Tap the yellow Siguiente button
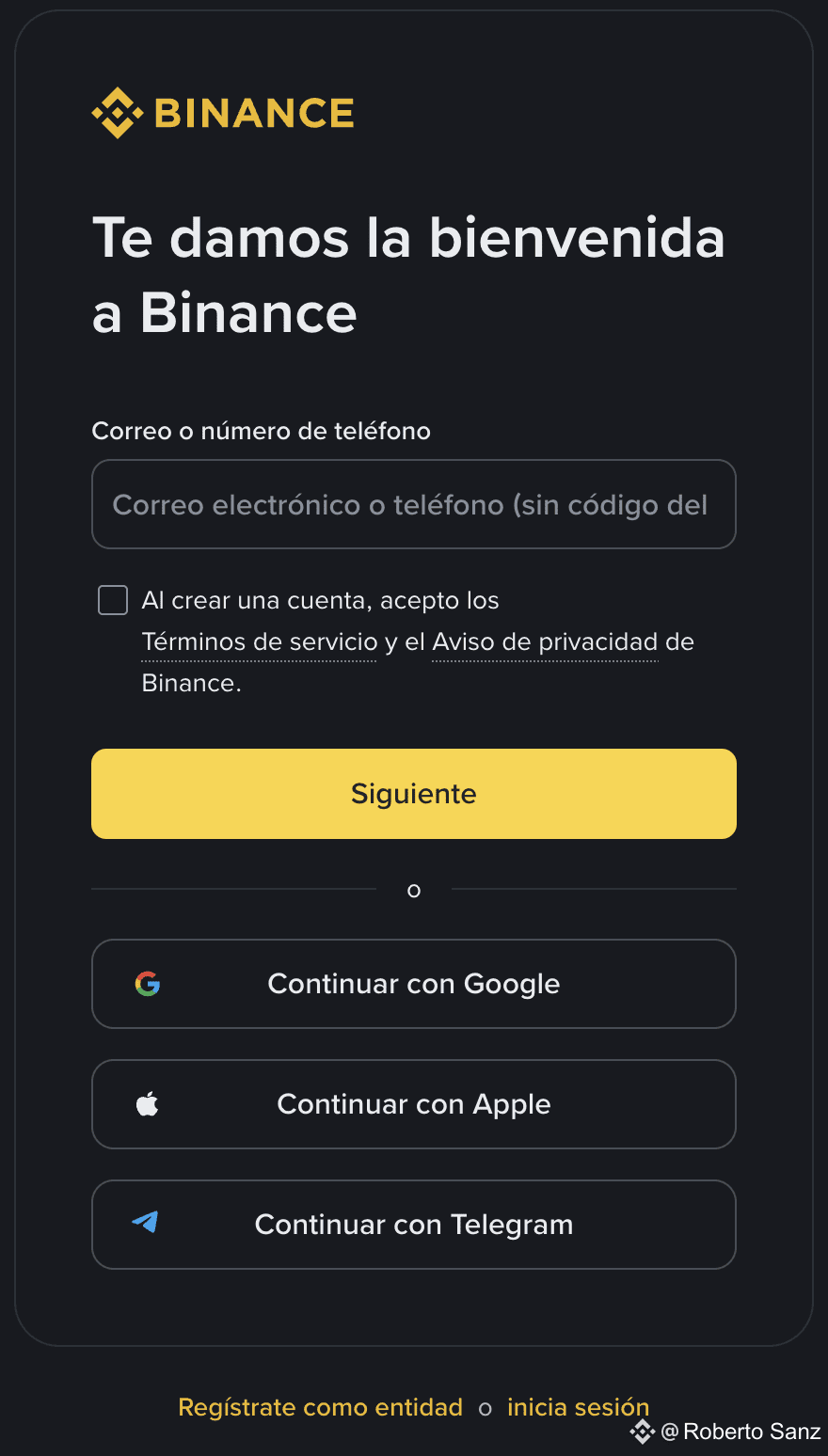The image size is (828, 1456). [x=414, y=794]
